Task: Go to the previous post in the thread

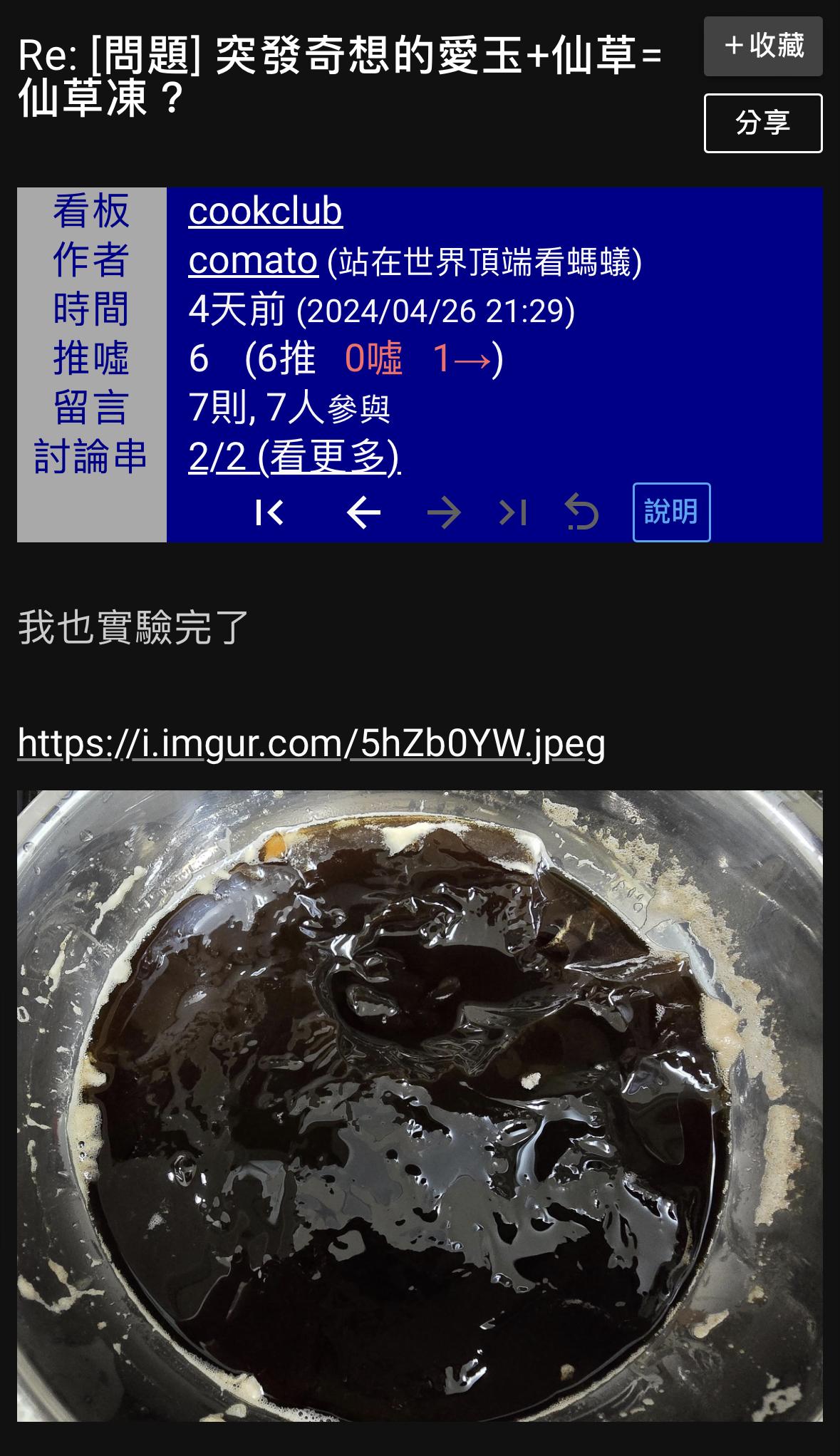Action: coord(363,512)
